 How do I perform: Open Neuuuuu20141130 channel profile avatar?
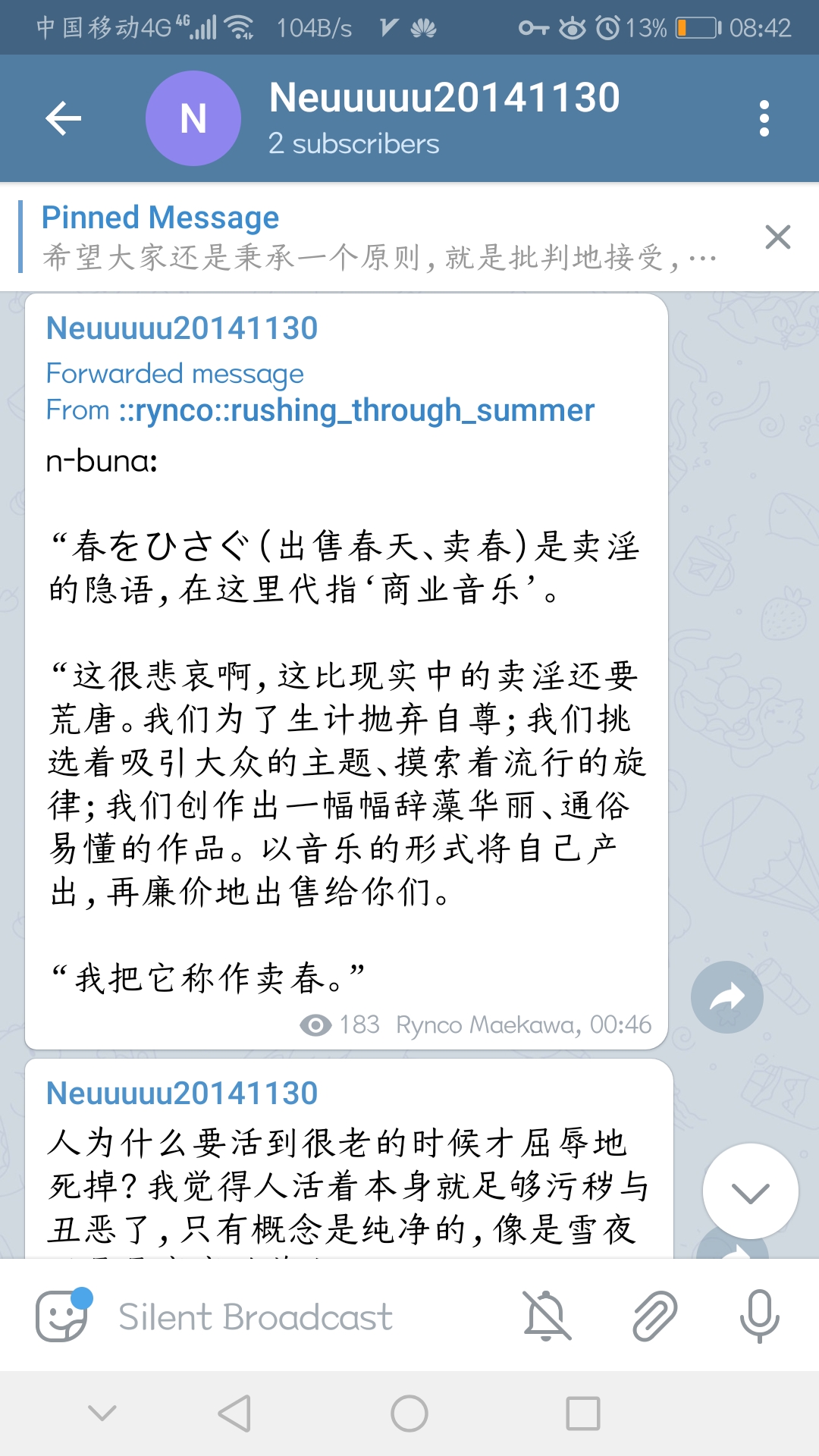(193, 118)
